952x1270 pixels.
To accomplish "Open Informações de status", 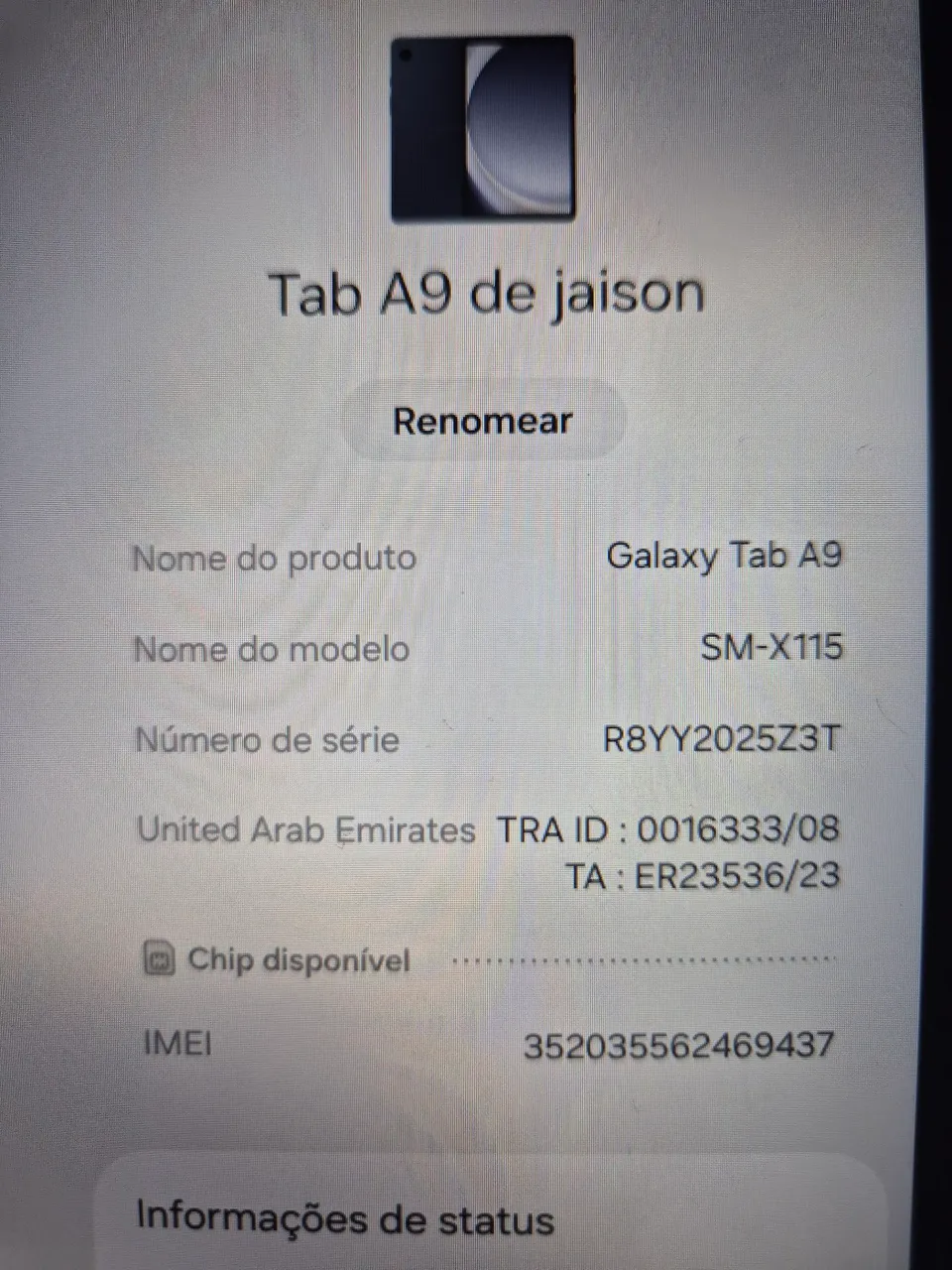I will [x=345, y=1218].
